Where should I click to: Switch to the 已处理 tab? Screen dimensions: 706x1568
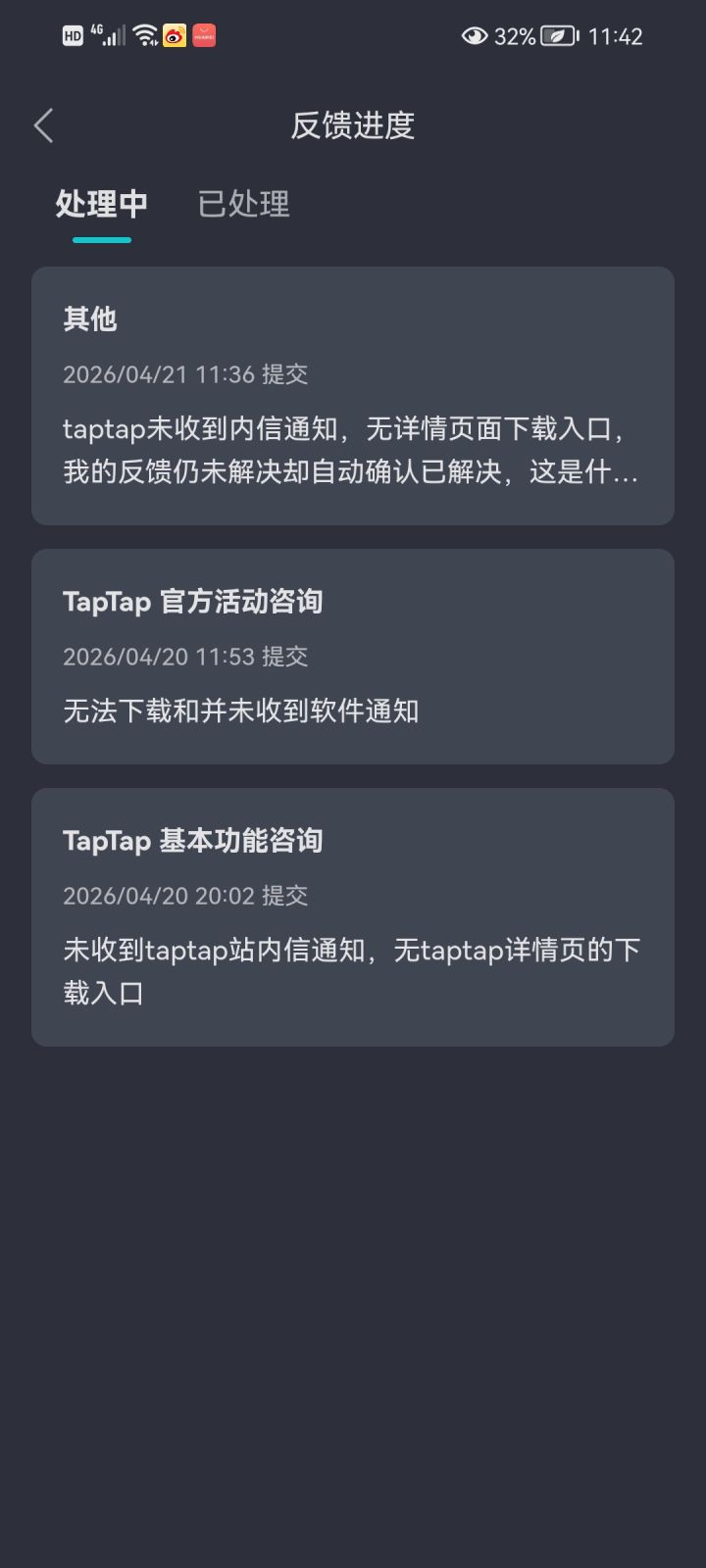point(243,204)
